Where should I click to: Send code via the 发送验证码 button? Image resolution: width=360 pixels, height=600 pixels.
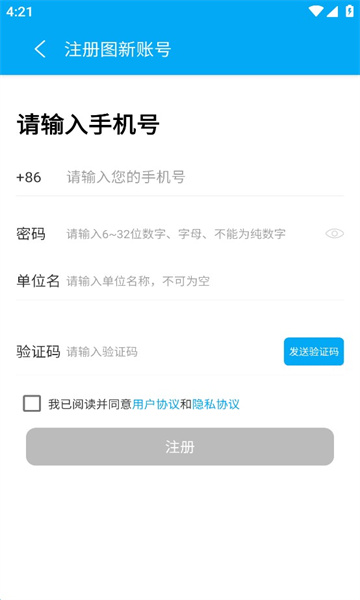314,351
